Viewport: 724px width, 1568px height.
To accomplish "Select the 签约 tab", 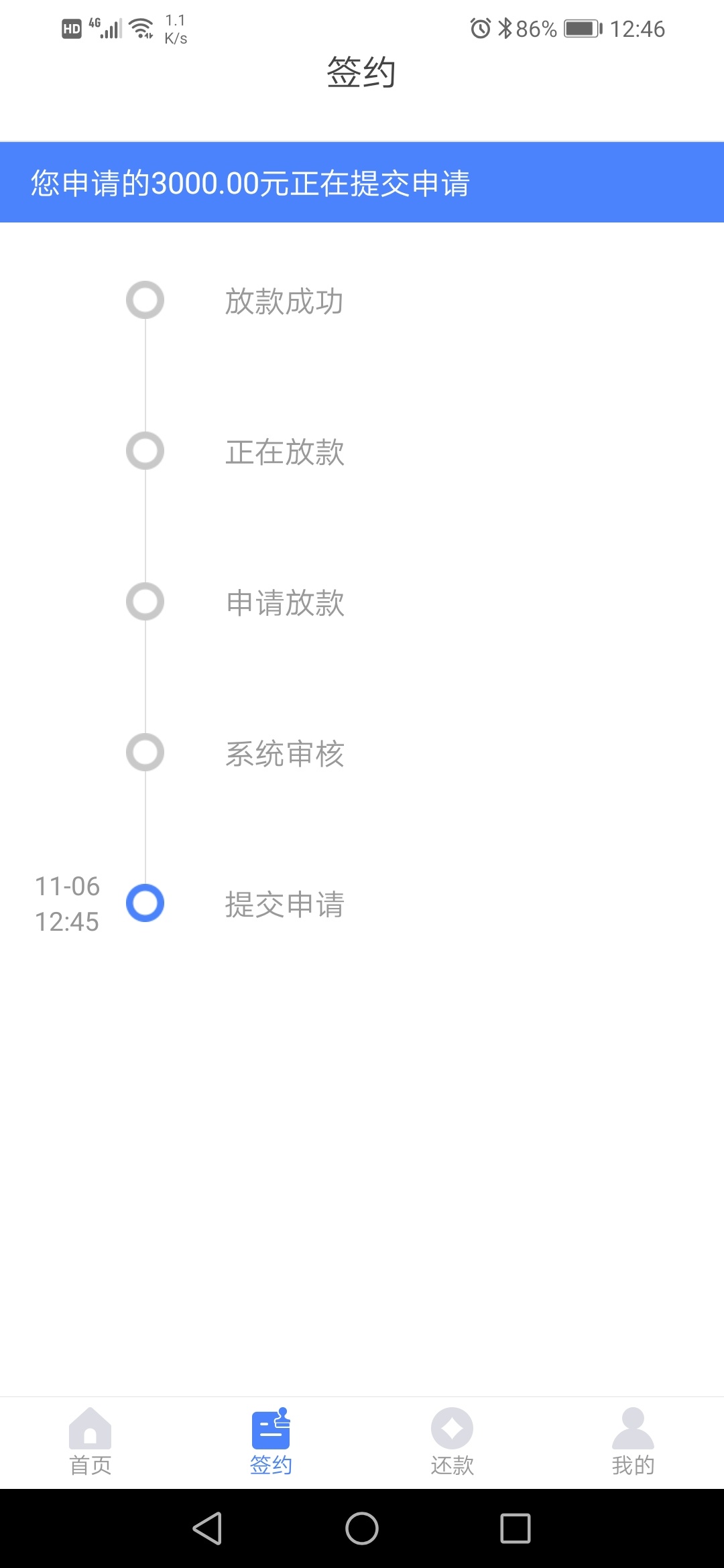I will point(271,1442).
